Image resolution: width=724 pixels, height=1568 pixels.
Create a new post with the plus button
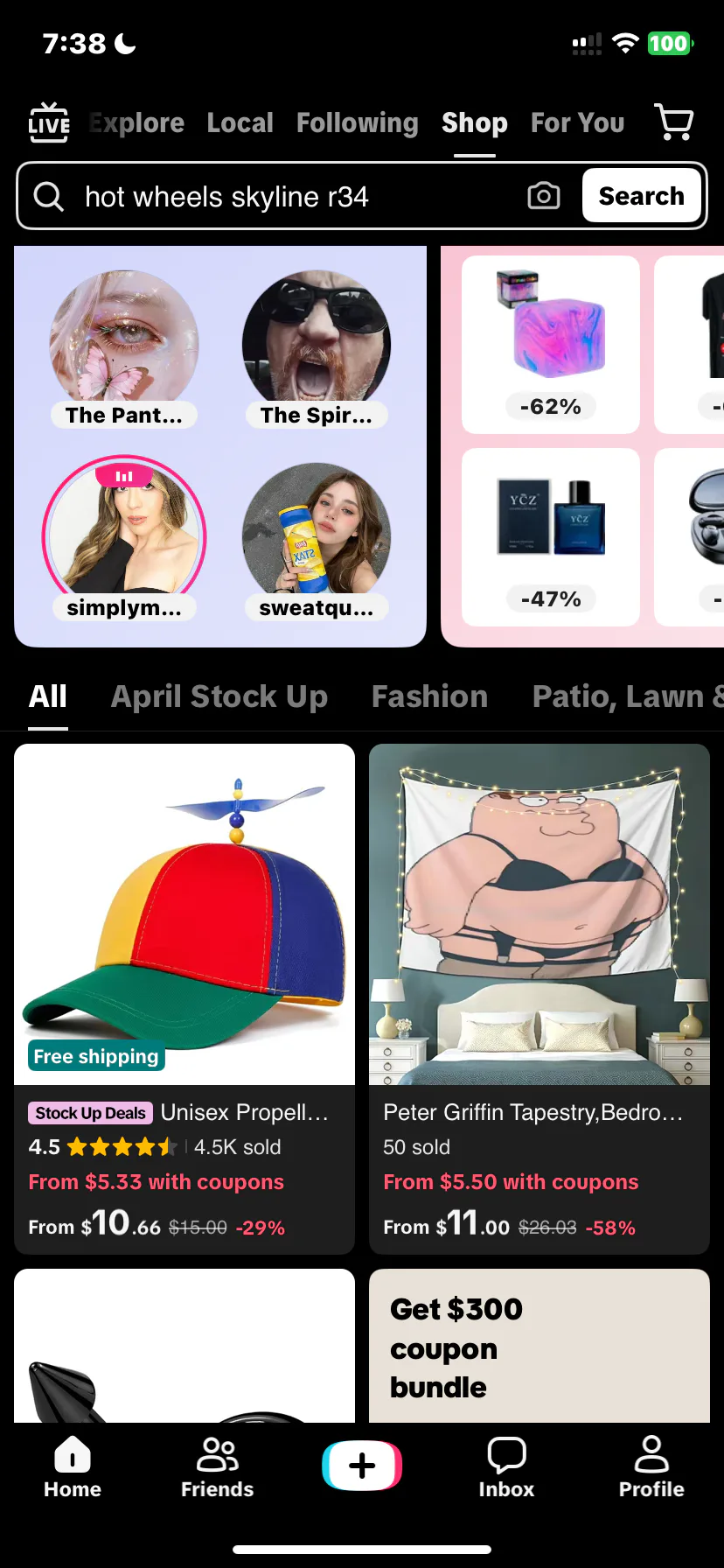[x=362, y=1466]
